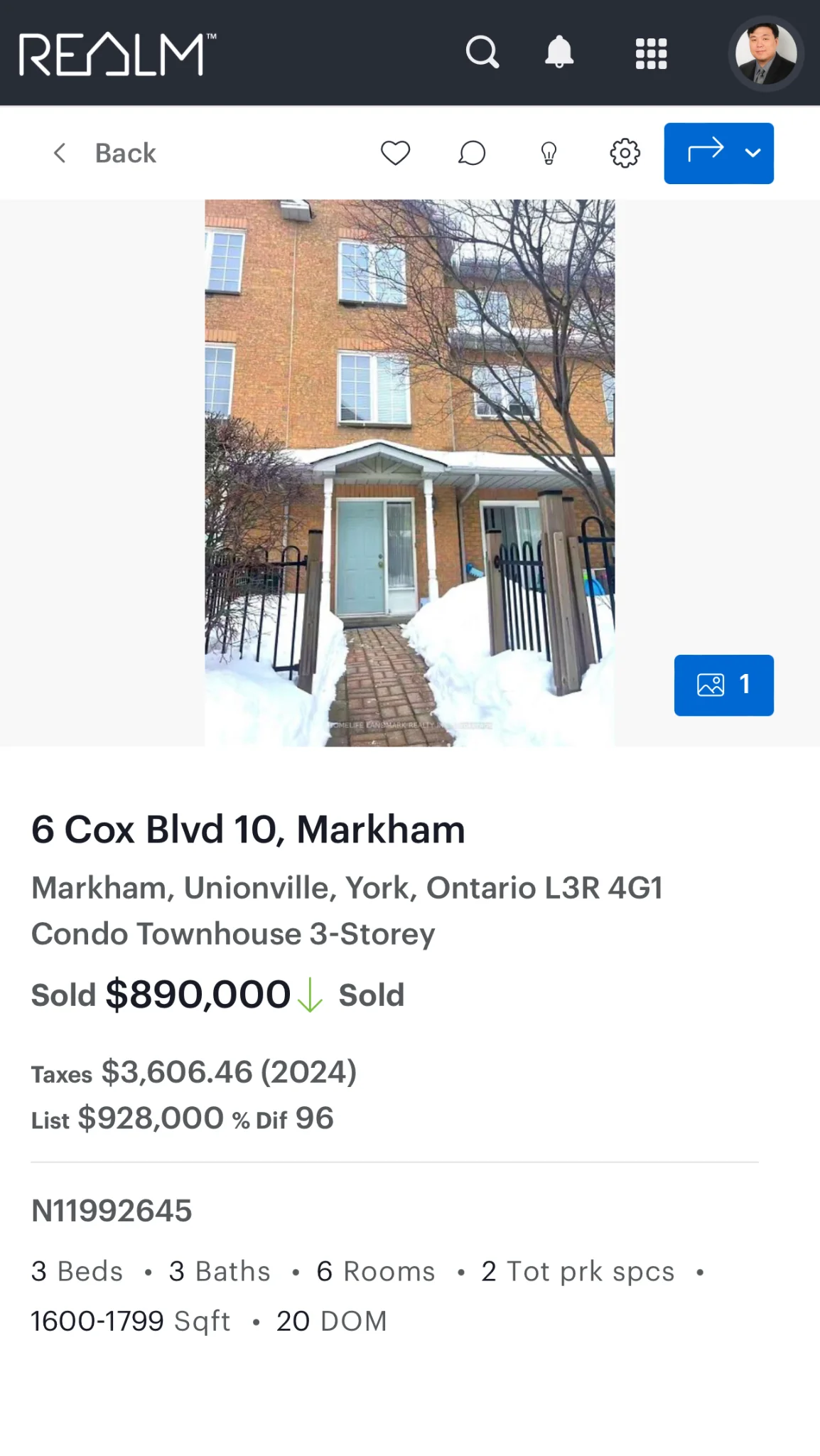
Task: Go back to the previous page
Action: (x=105, y=153)
